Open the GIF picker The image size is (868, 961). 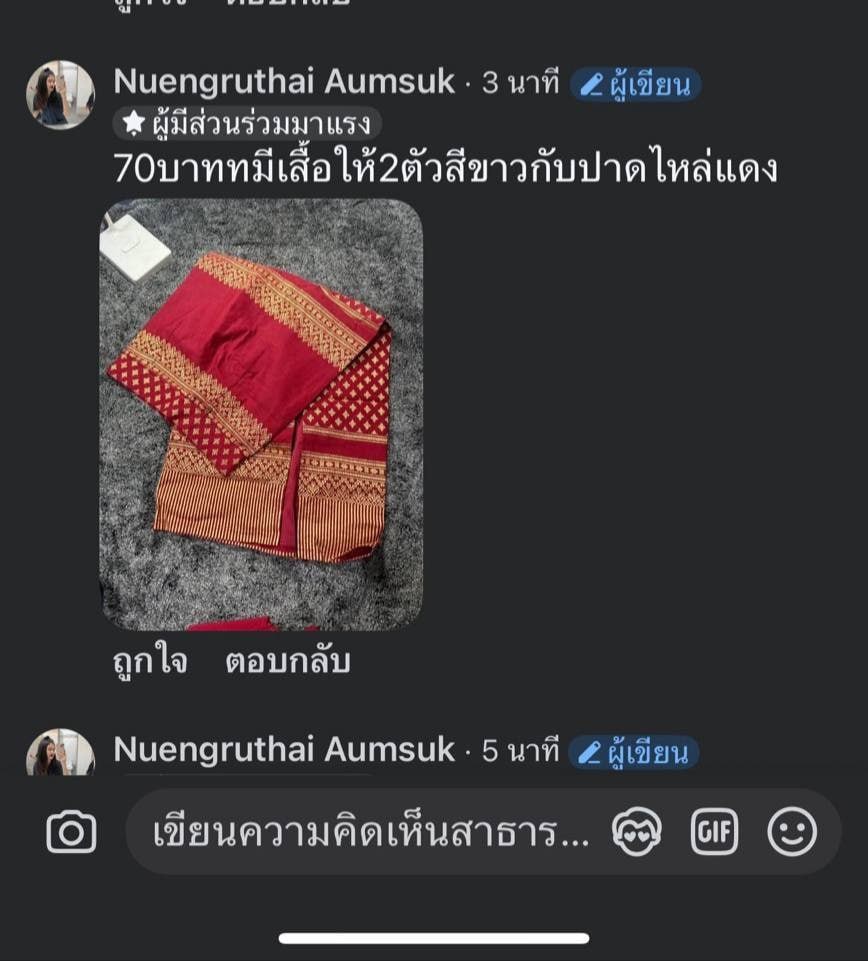pyautogui.click(x=714, y=832)
